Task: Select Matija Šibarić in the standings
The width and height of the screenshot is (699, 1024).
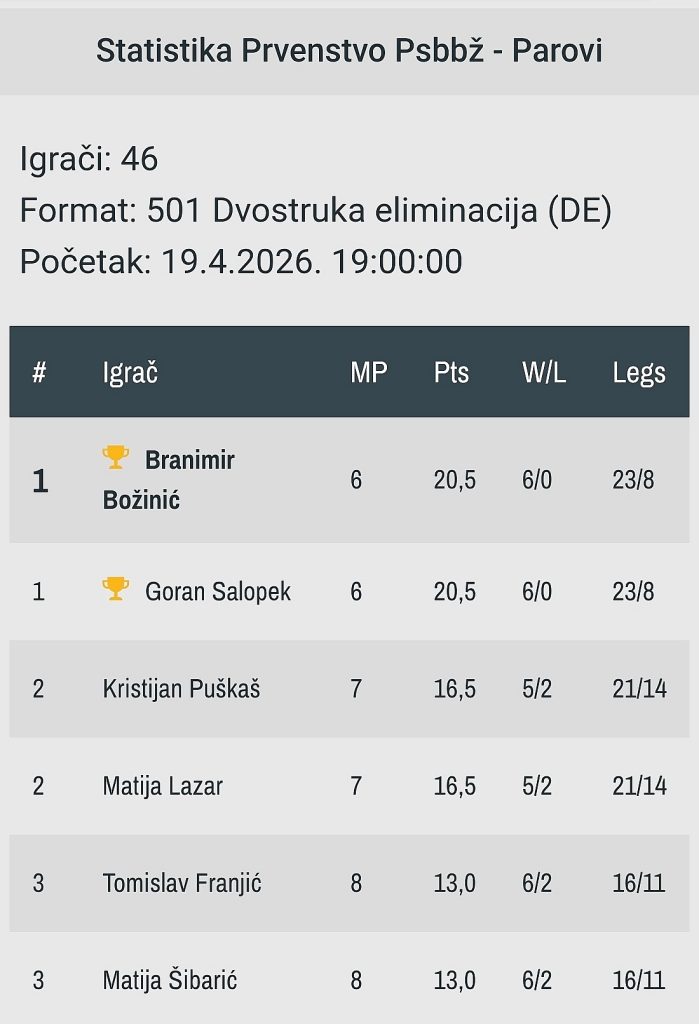Action: [x=169, y=980]
